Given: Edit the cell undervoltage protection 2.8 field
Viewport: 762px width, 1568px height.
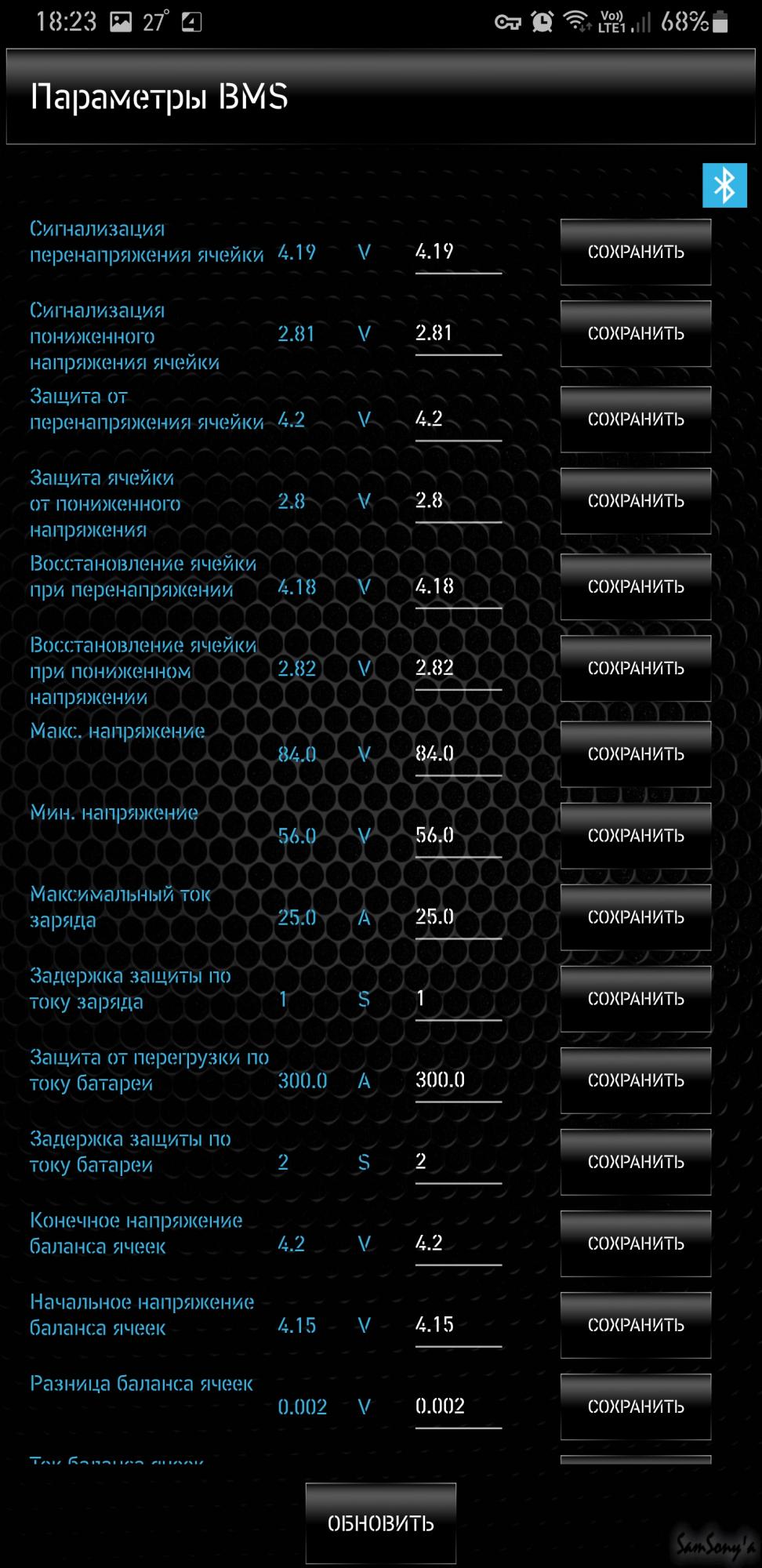Looking at the screenshot, I should click(459, 502).
